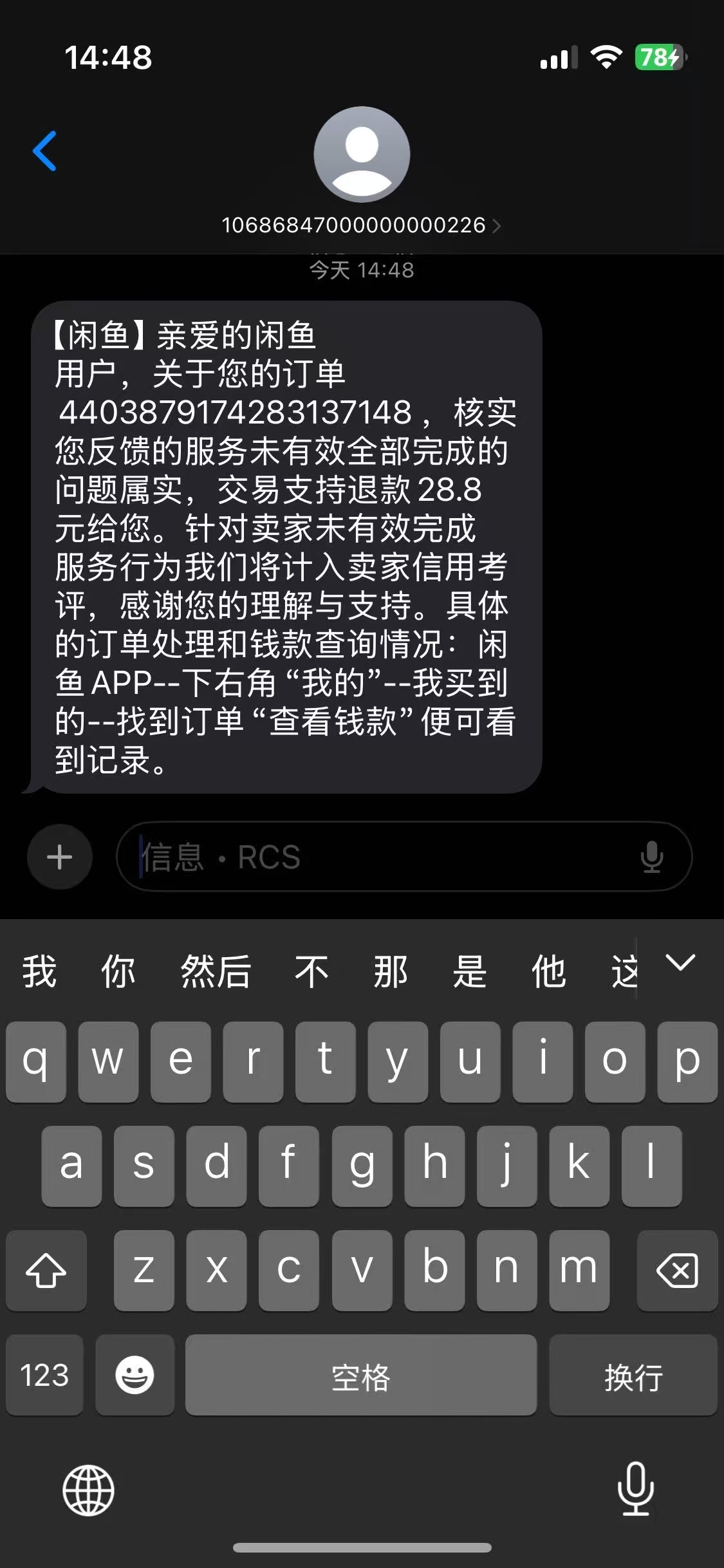This screenshot has height=1568, width=724.
Task: Switch keyboard language with the globe
Action: (88, 1490)
